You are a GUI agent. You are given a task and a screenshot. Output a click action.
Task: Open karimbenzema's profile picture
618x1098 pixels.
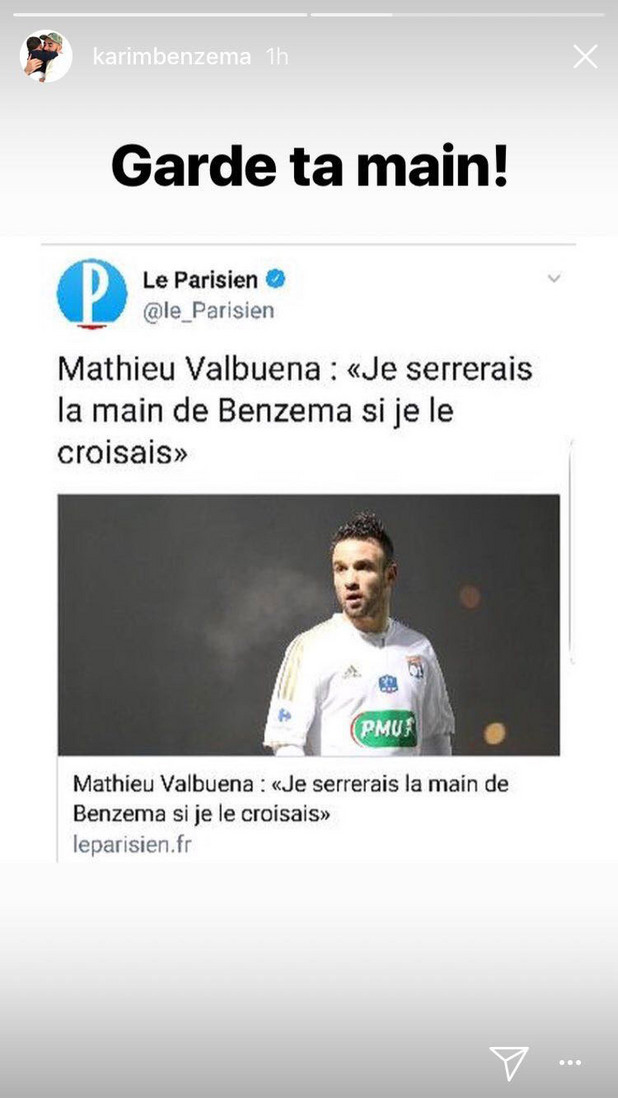[46, 57]
